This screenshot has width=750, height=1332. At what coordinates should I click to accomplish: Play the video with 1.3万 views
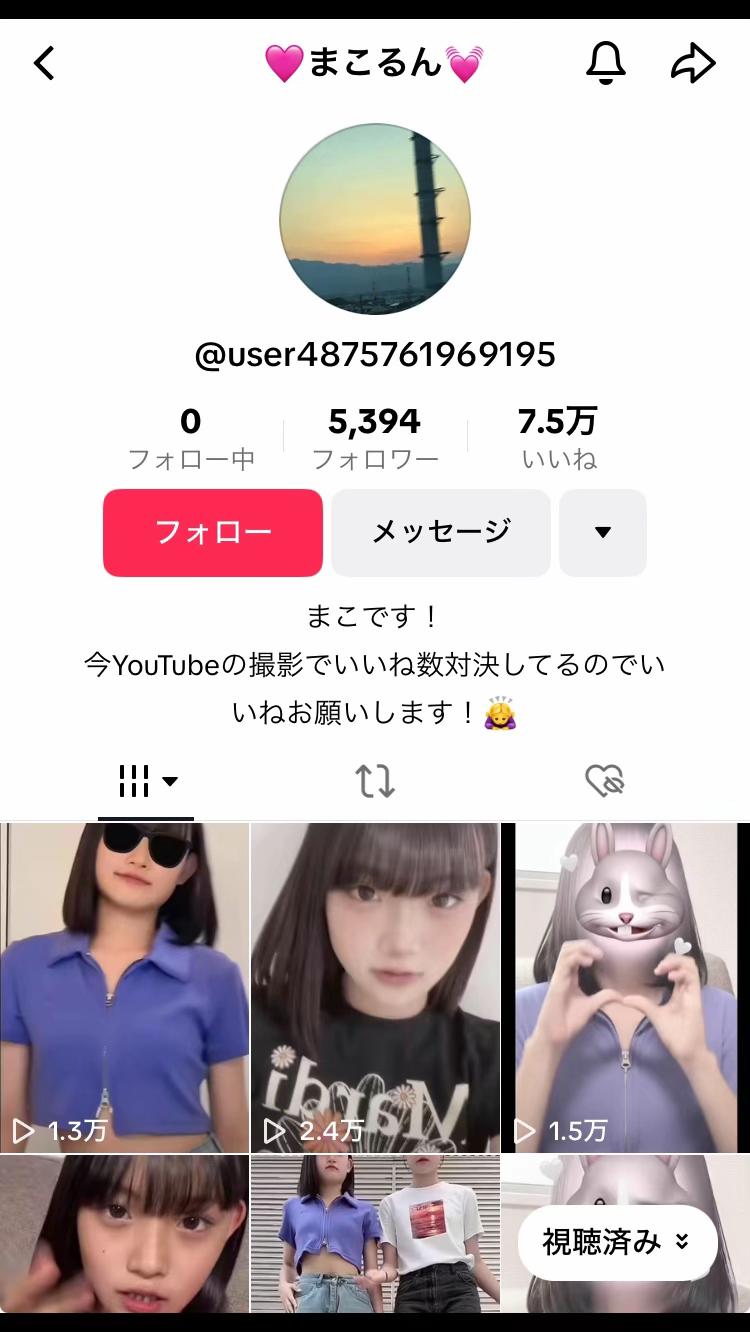tap(124, 987)
